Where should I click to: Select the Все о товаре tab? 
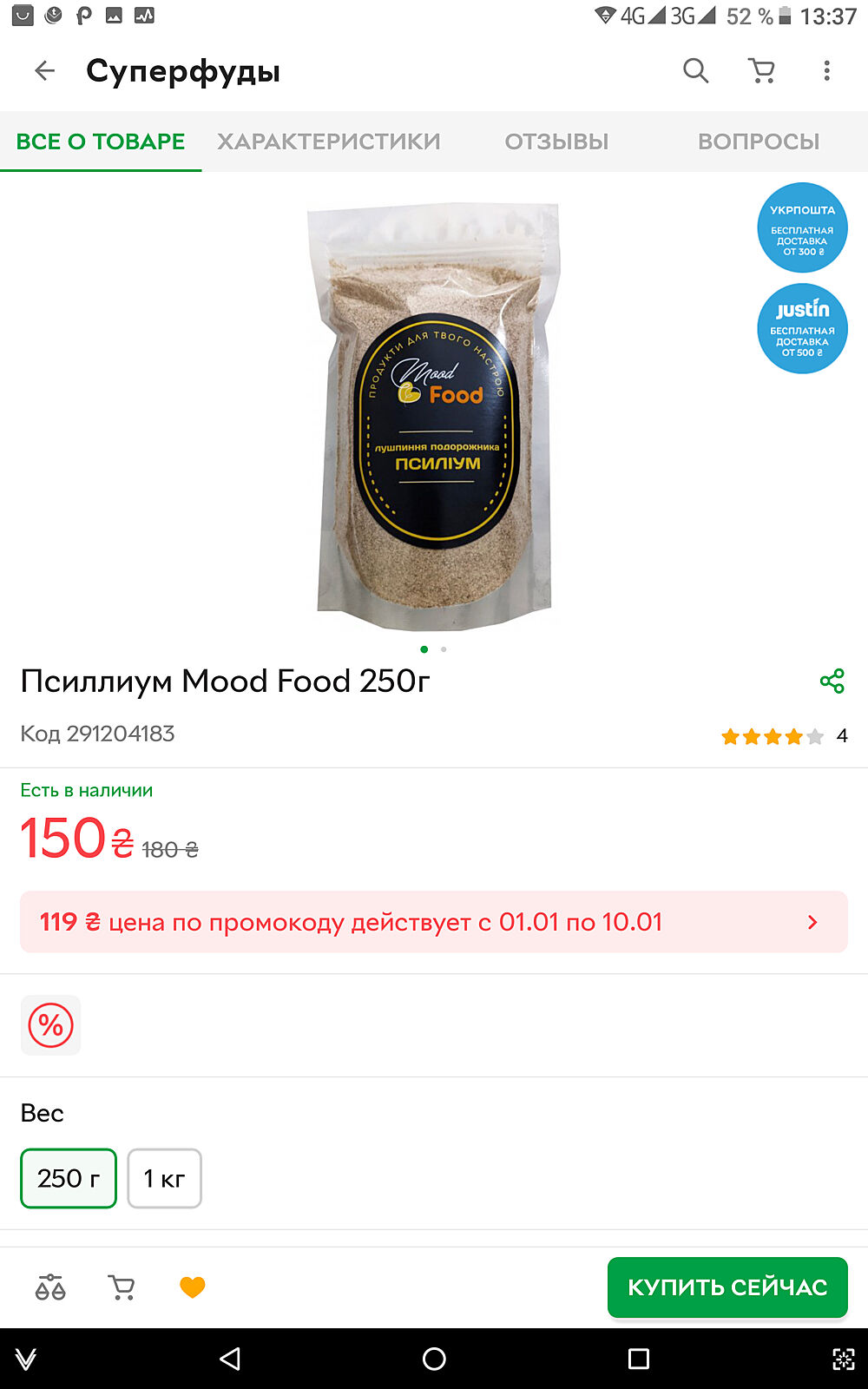pyautogui.click(x=101, y=142)
